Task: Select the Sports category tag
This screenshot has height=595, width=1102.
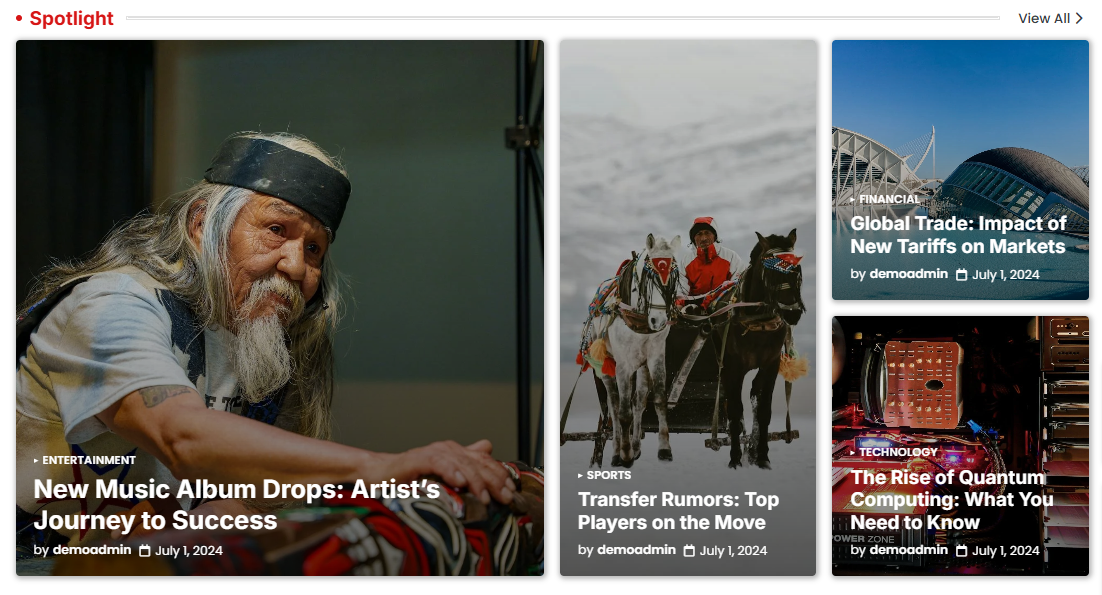Action: coord(608,476)
